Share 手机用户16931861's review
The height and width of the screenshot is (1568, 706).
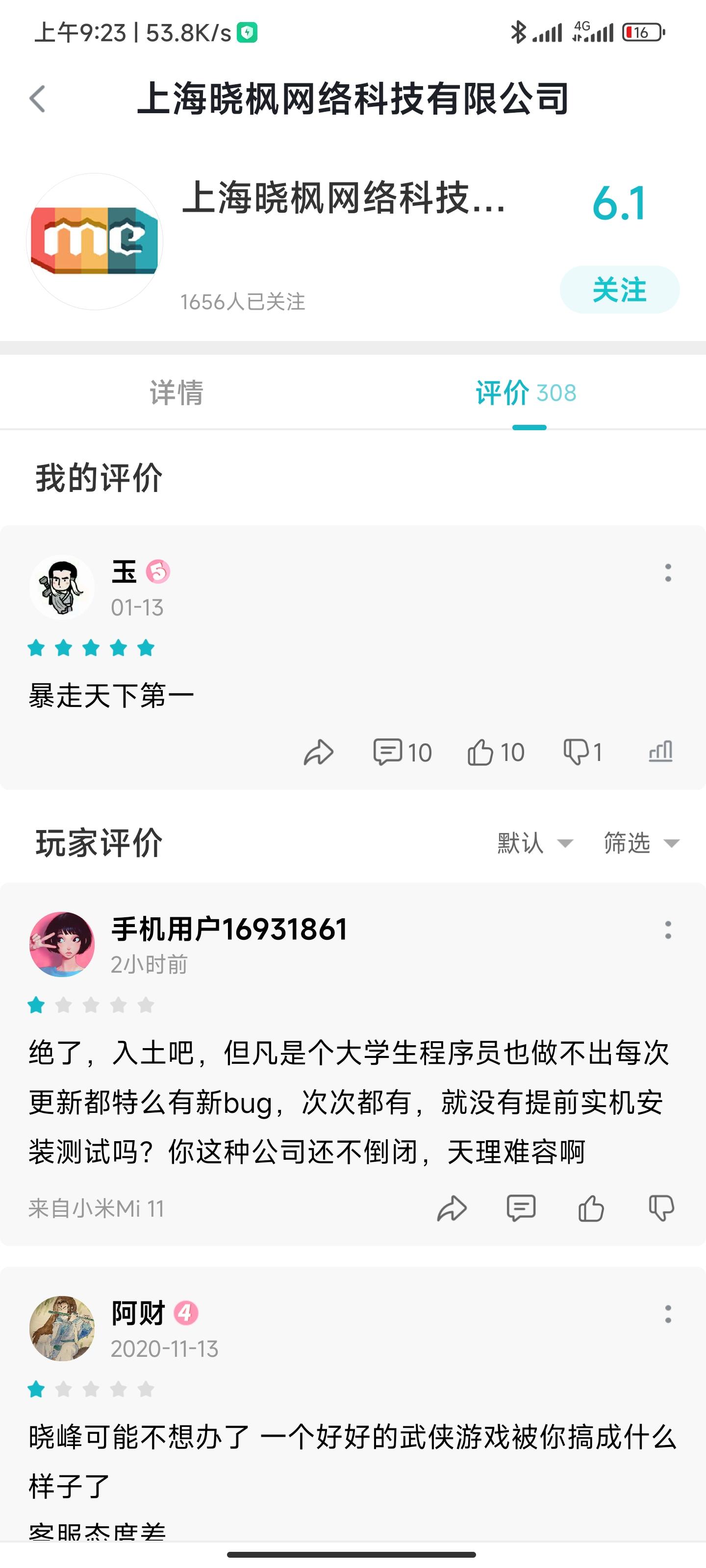[x=452, y=1209]
